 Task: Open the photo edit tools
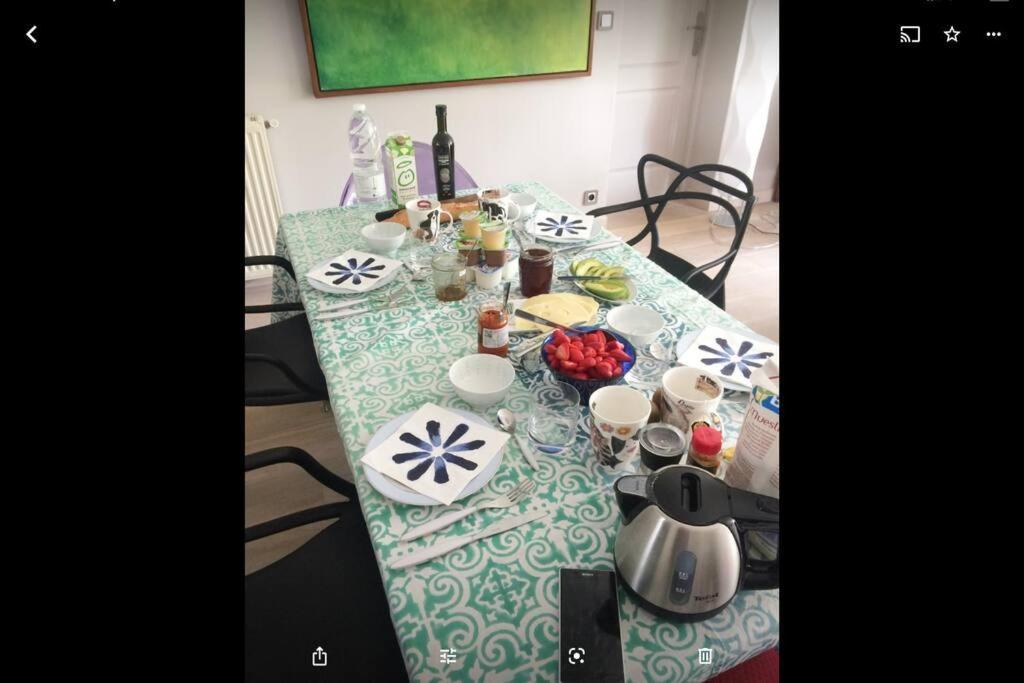(448, 656)
